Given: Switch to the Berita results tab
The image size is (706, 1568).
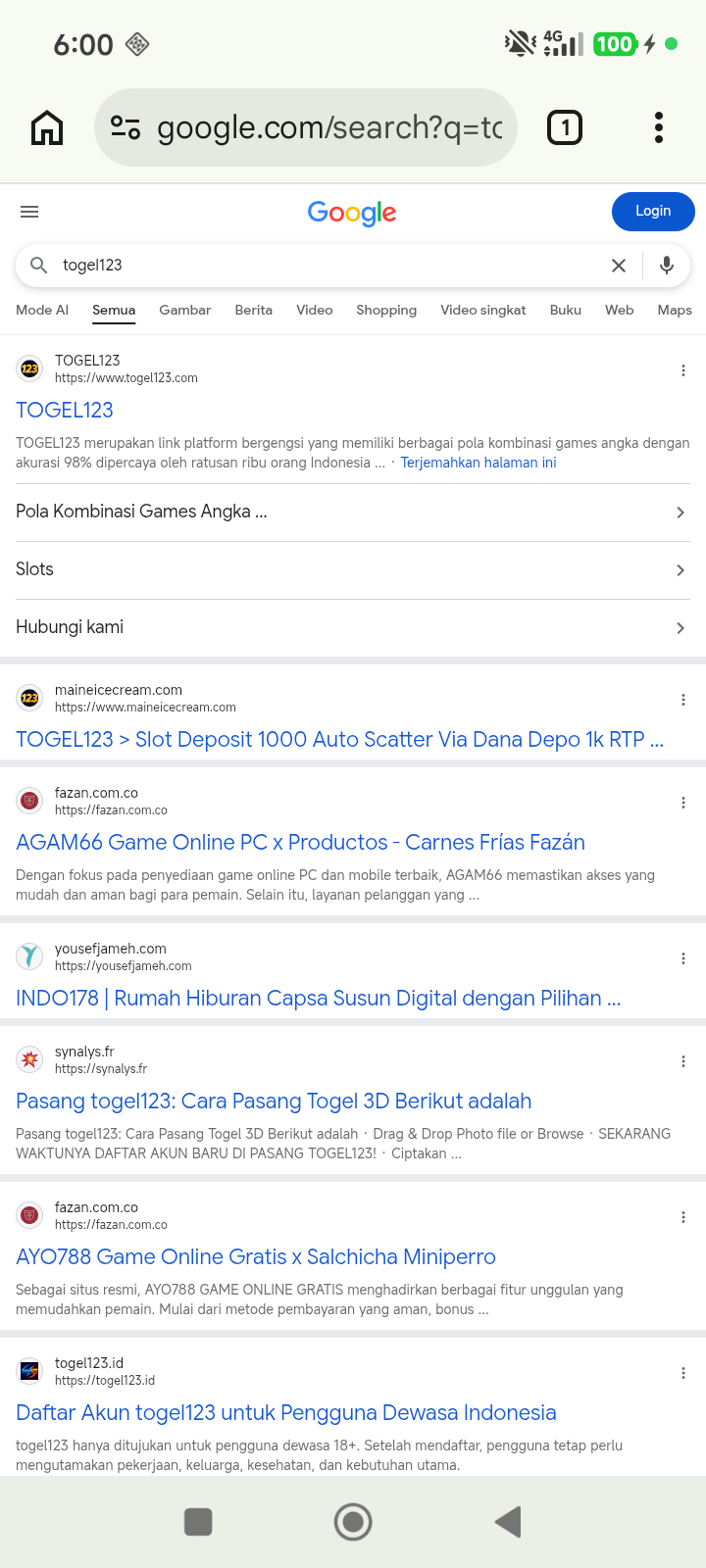Looking at the screenshot, I should [254, 310].
